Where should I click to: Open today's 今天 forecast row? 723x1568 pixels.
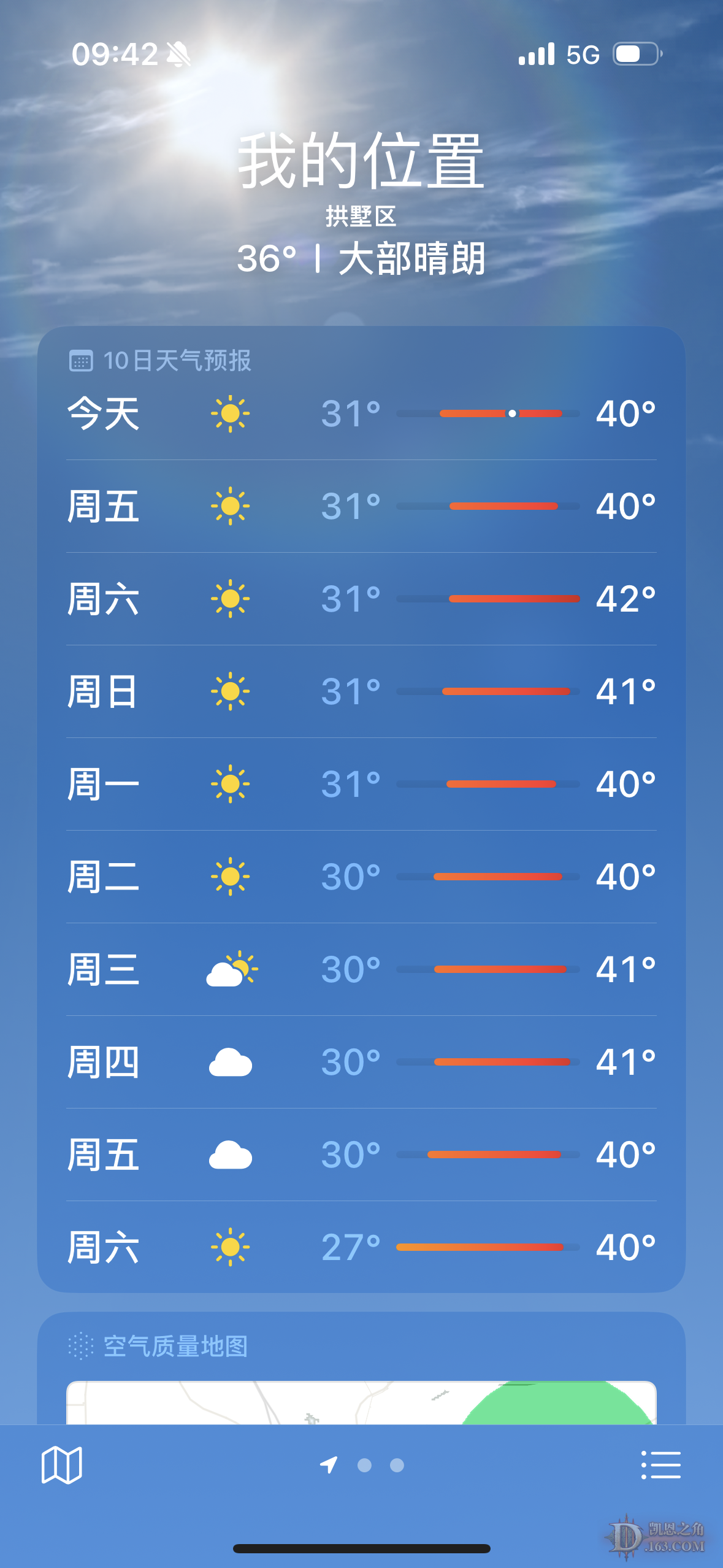(x=361, y=413)
